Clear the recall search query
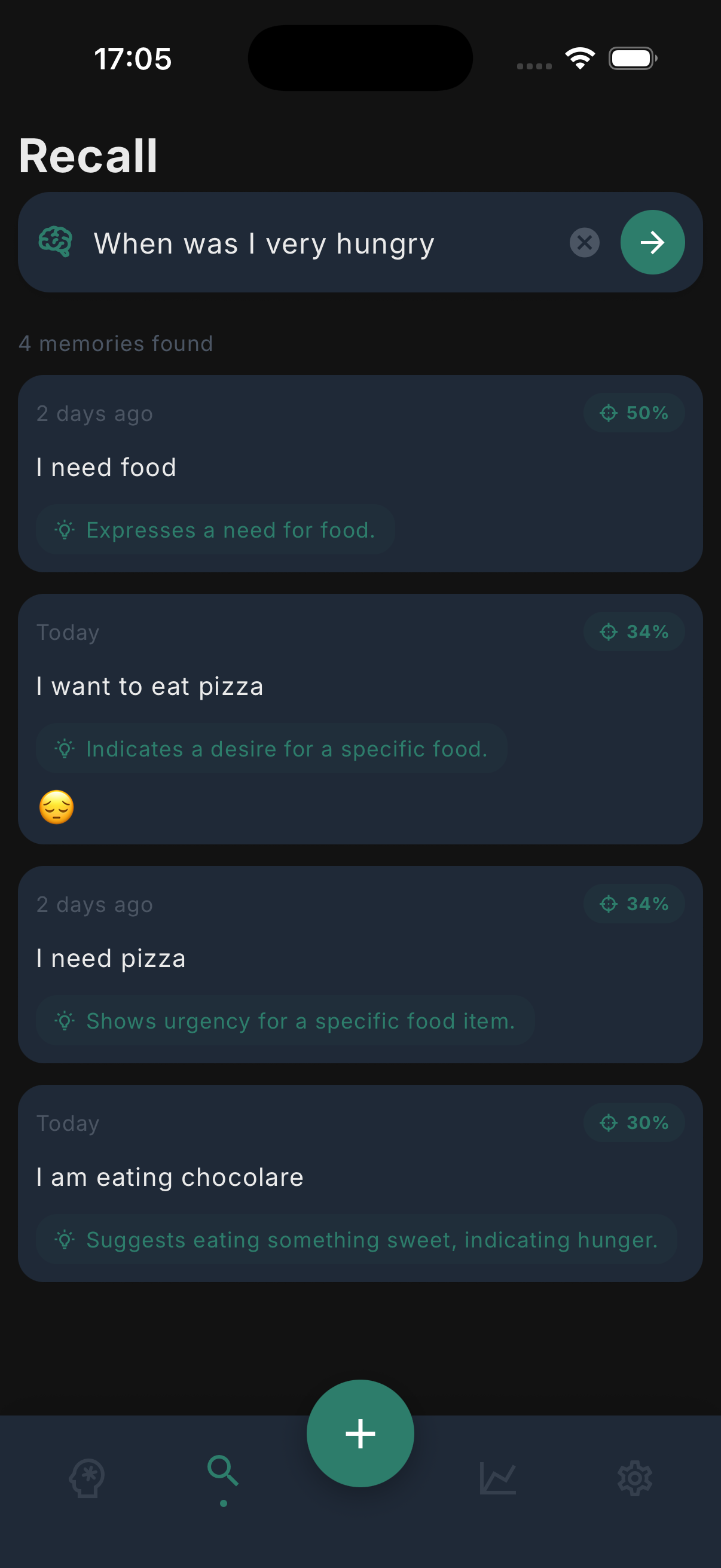721x1568 pixels. pos(584,243)
